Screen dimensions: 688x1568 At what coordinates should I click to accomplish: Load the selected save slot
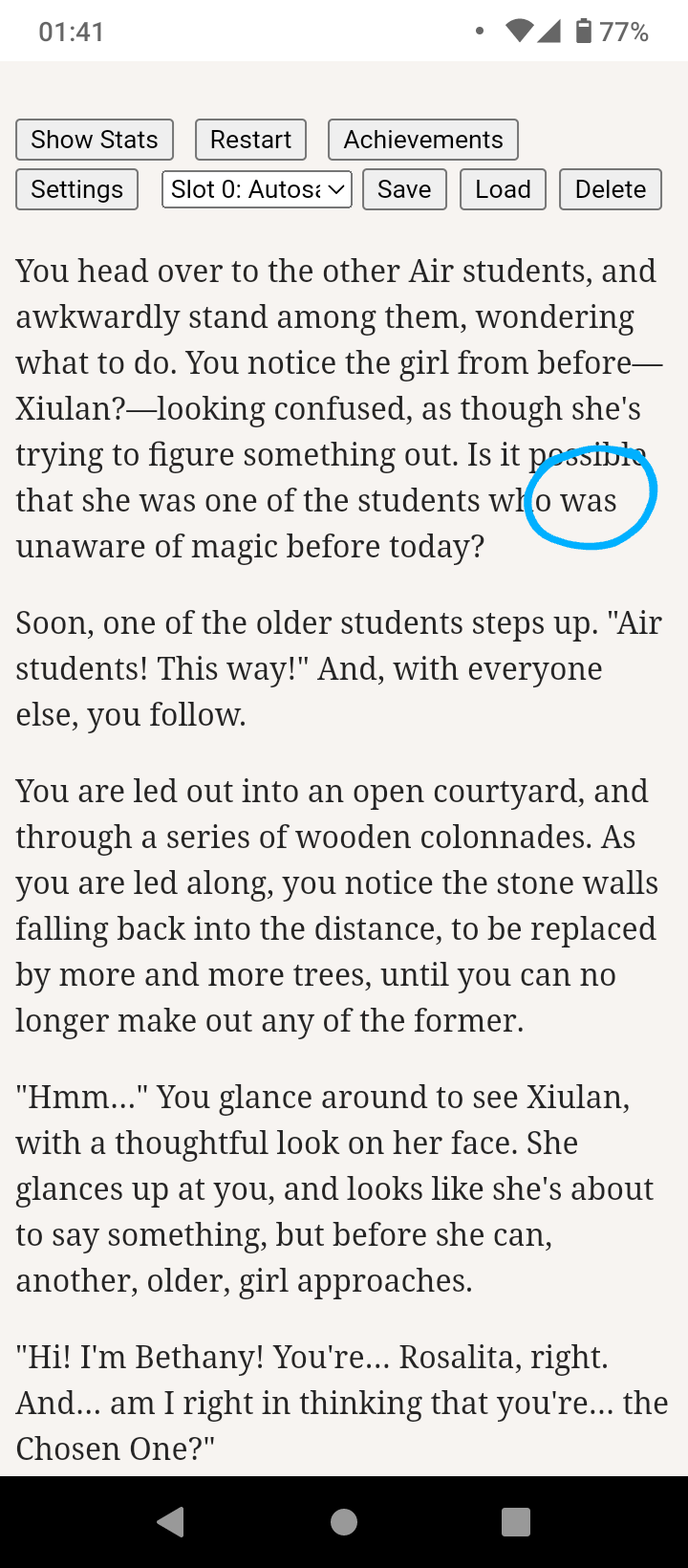pyautogui.click(x=503, y=189)
